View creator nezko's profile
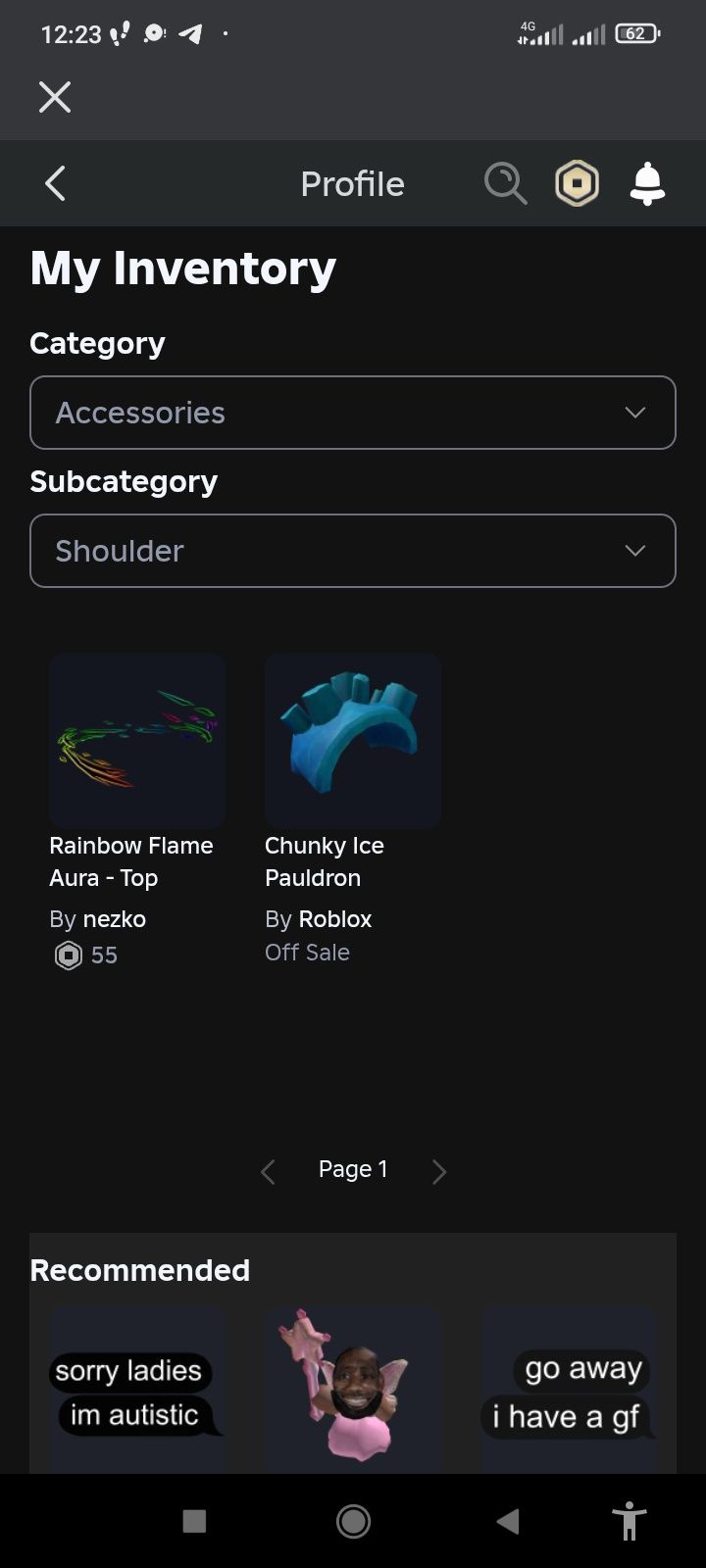Viewport: 706px width, 1568px height. (115, 919)
